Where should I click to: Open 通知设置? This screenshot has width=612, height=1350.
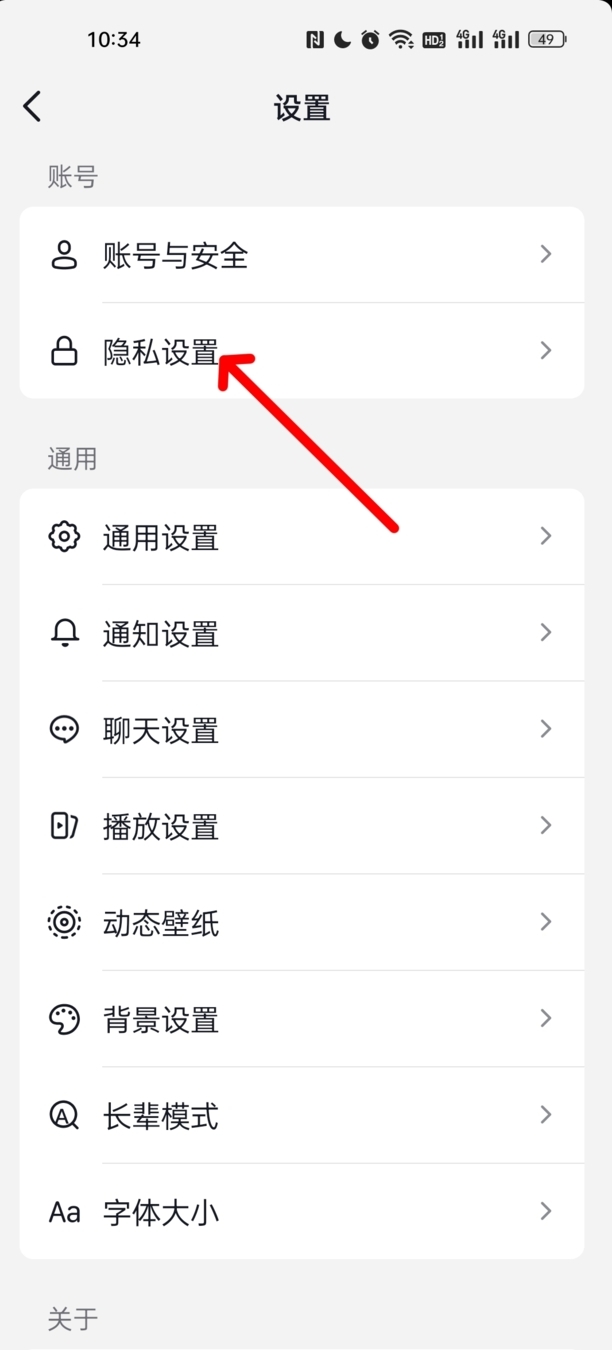pyautogui.click(x=300, y=633)
